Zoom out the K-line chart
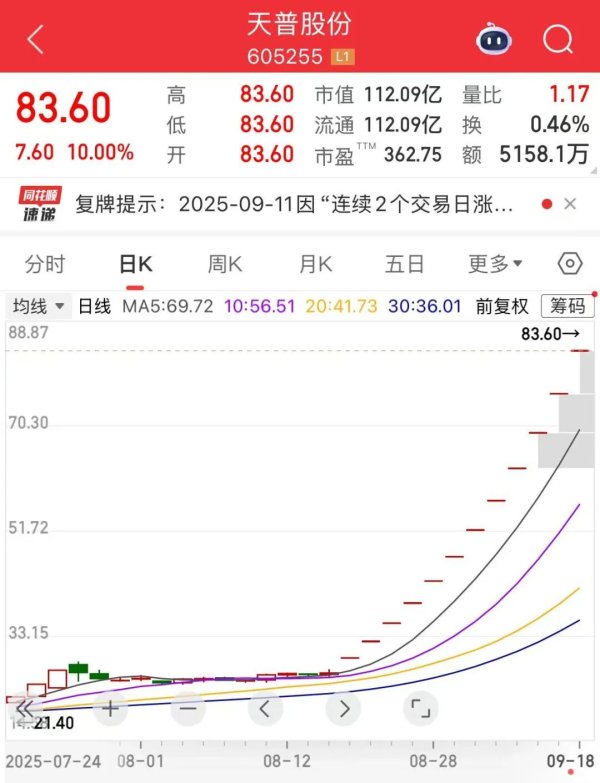600x783 pixels. (x=187, y=709)
